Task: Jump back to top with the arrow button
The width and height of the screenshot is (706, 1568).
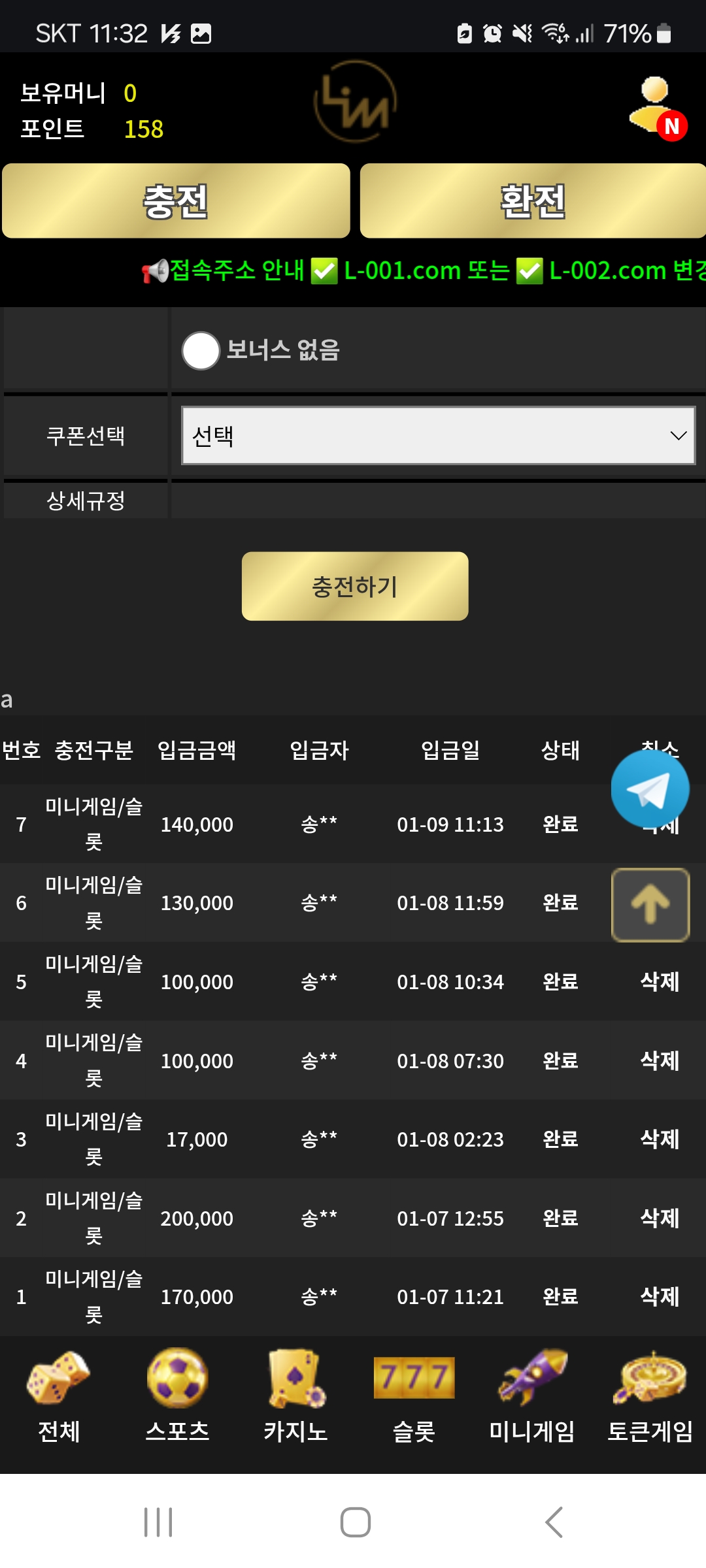Action: pos(650,905)
